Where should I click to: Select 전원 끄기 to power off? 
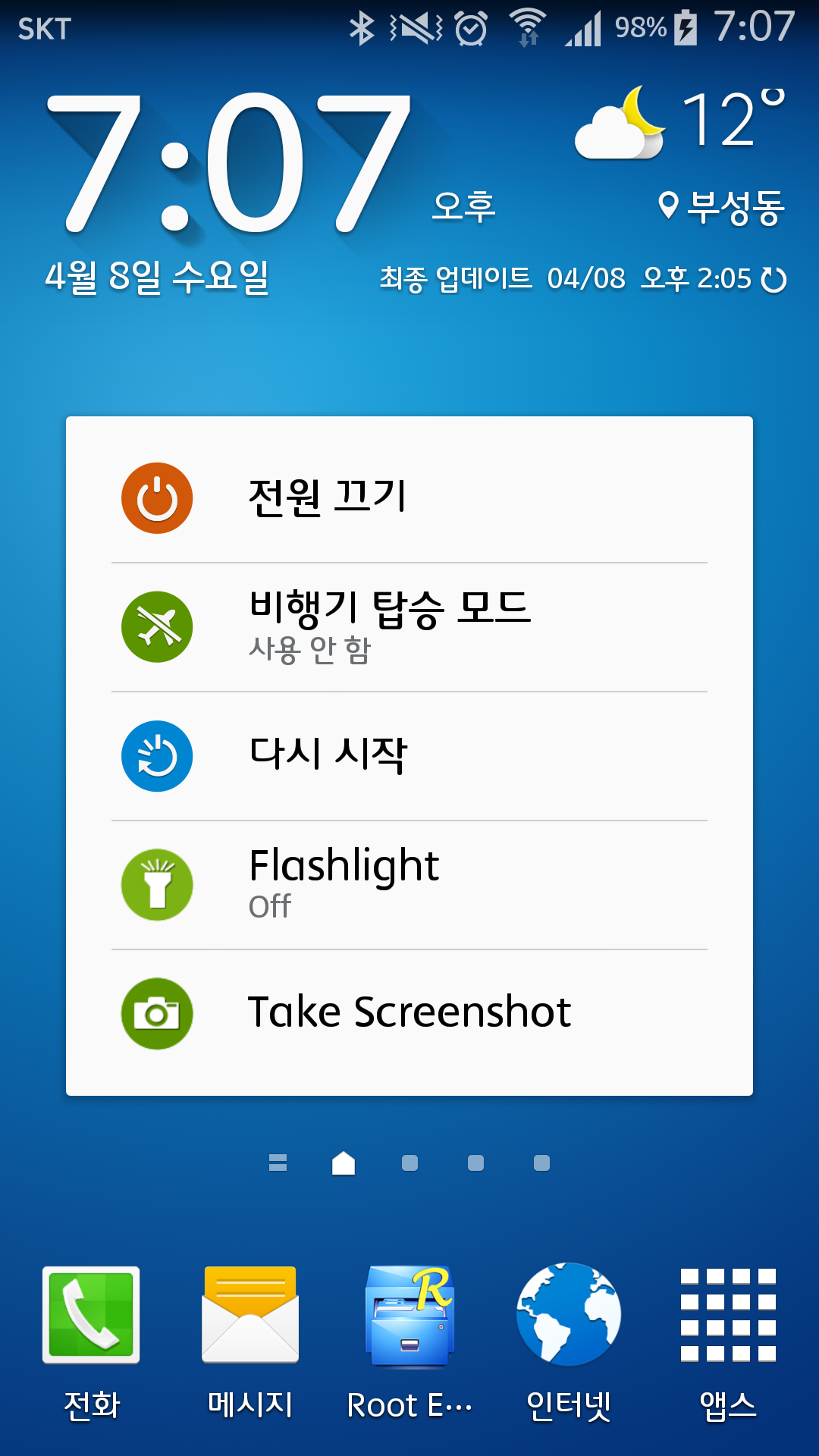pos(409,498)
